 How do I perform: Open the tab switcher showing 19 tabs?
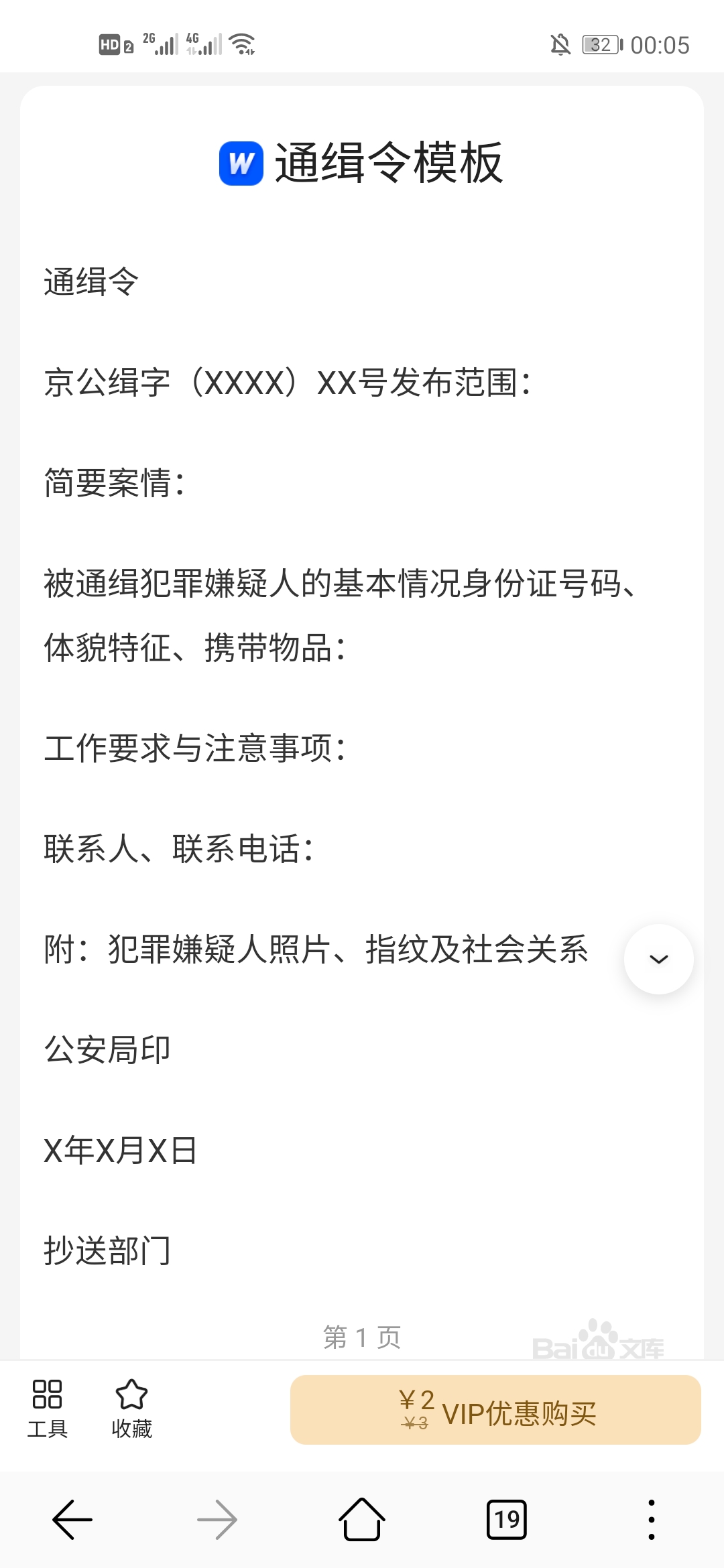506,1520
